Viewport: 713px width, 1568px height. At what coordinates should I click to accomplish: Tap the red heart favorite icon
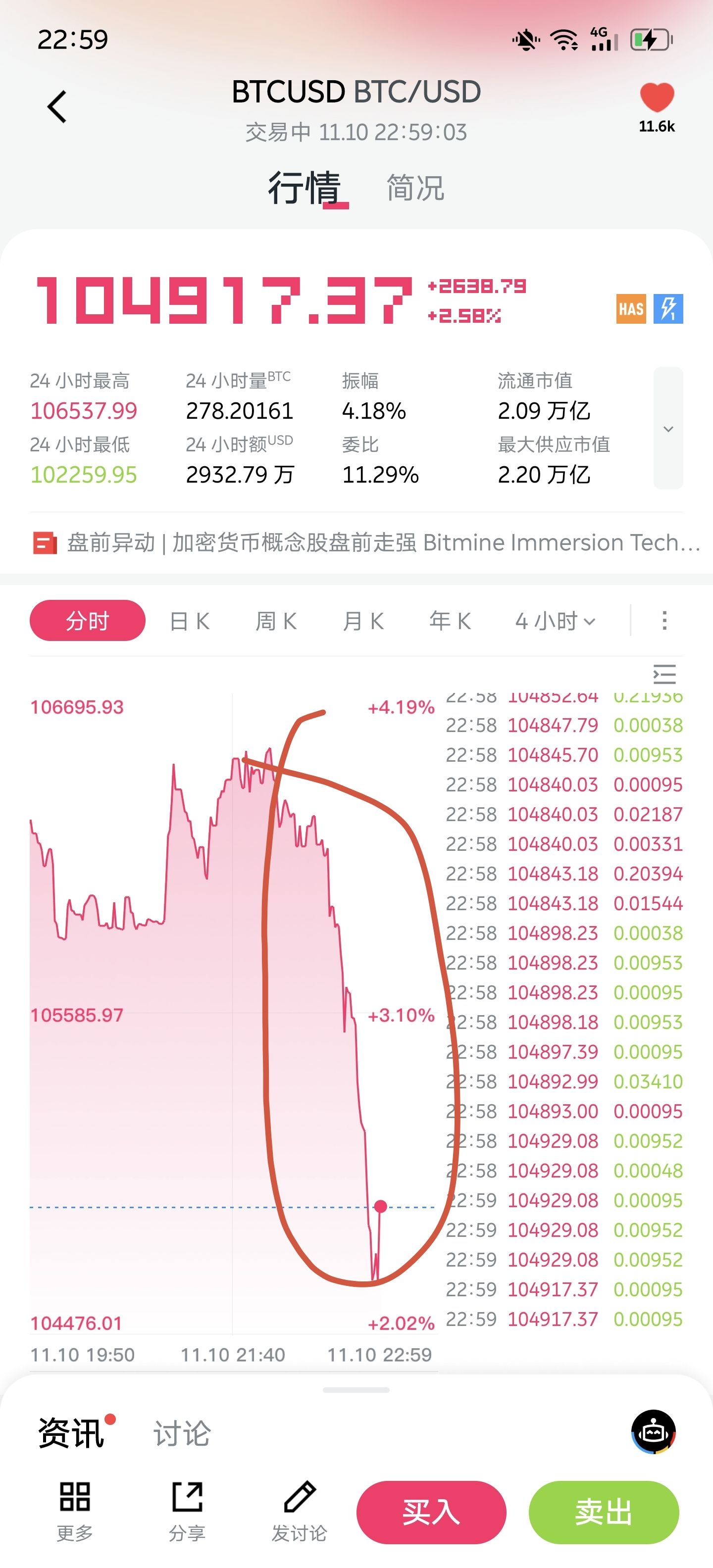(657, 98)
